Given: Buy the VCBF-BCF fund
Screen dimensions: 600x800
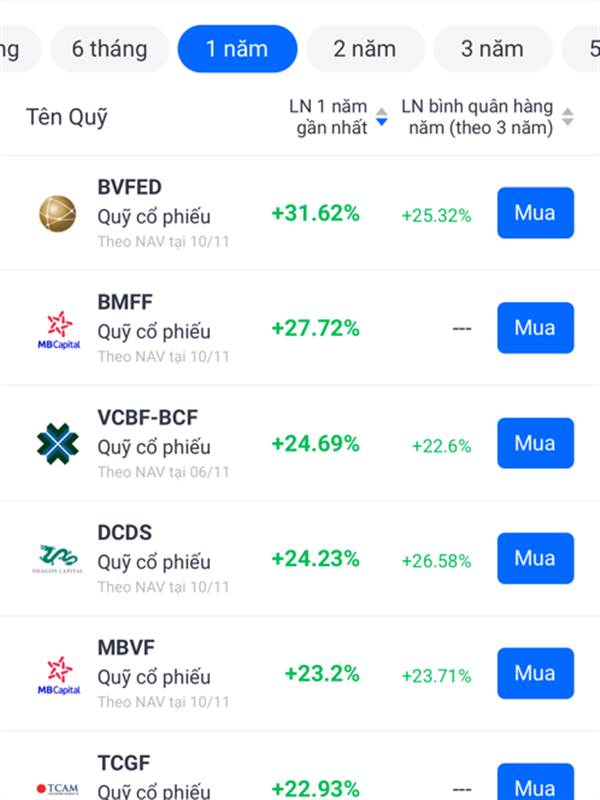Looking at the screenshot, I should click(x=535, y=443).
